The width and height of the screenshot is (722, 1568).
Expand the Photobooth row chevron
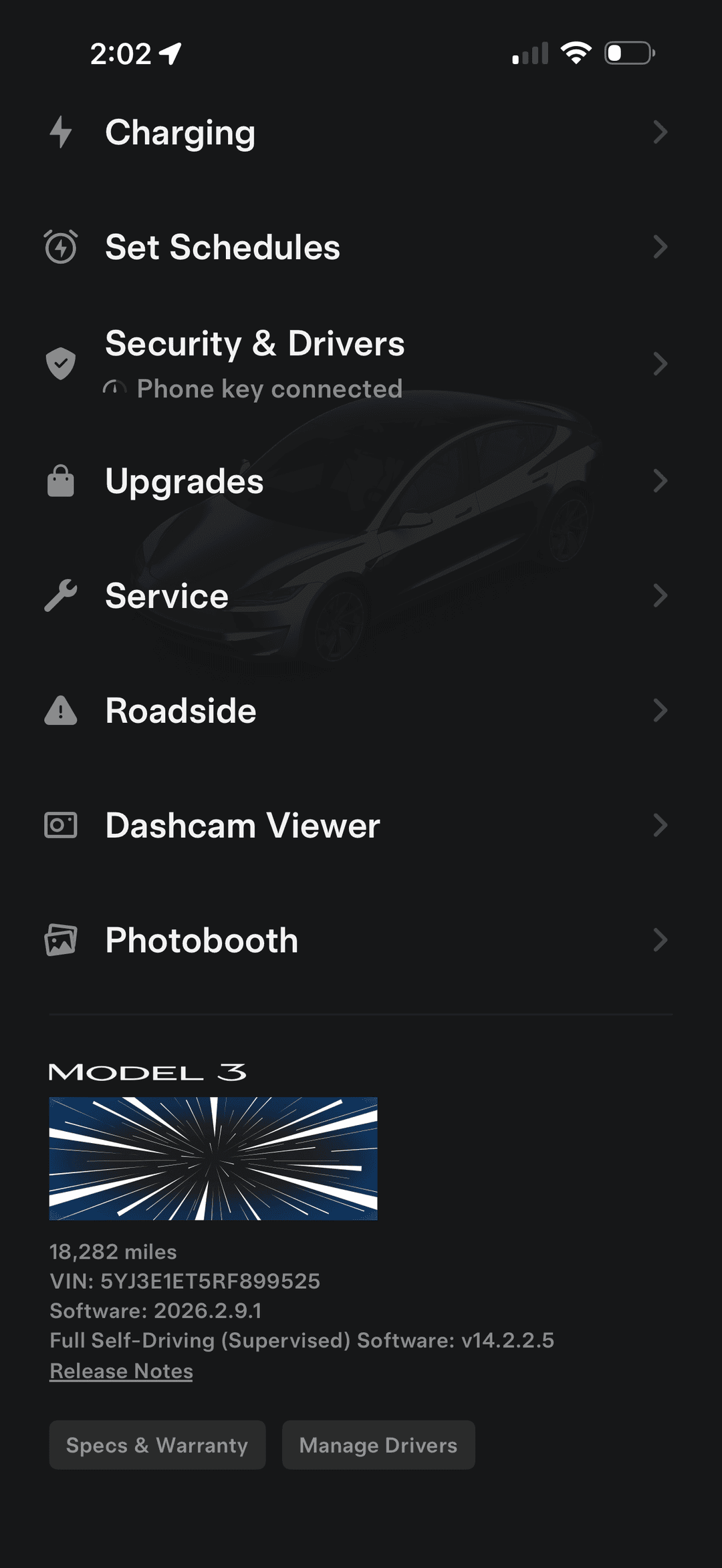point(660,939)
